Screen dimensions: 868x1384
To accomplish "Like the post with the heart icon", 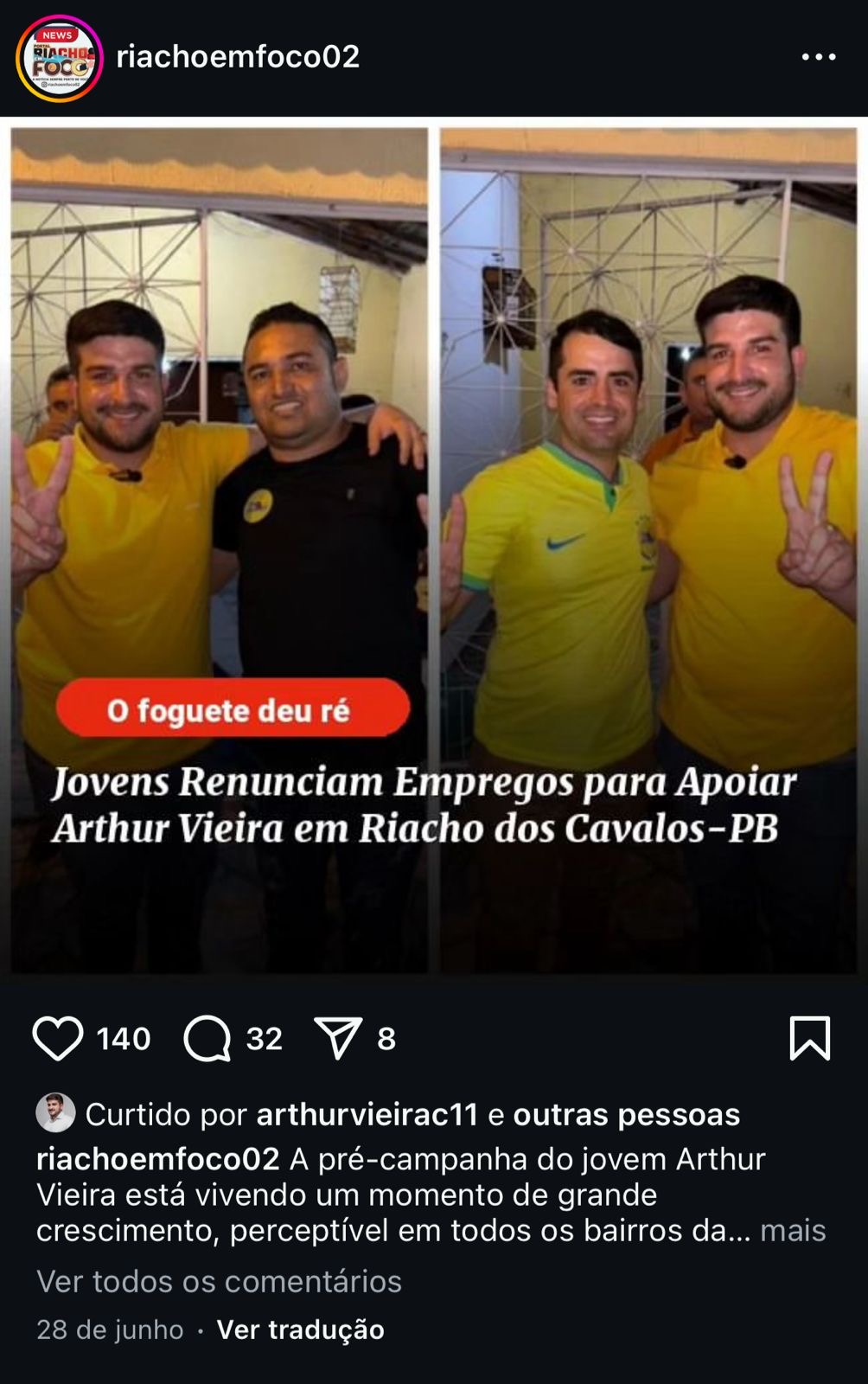I will pyautogui.click(x=58, y=1038).
